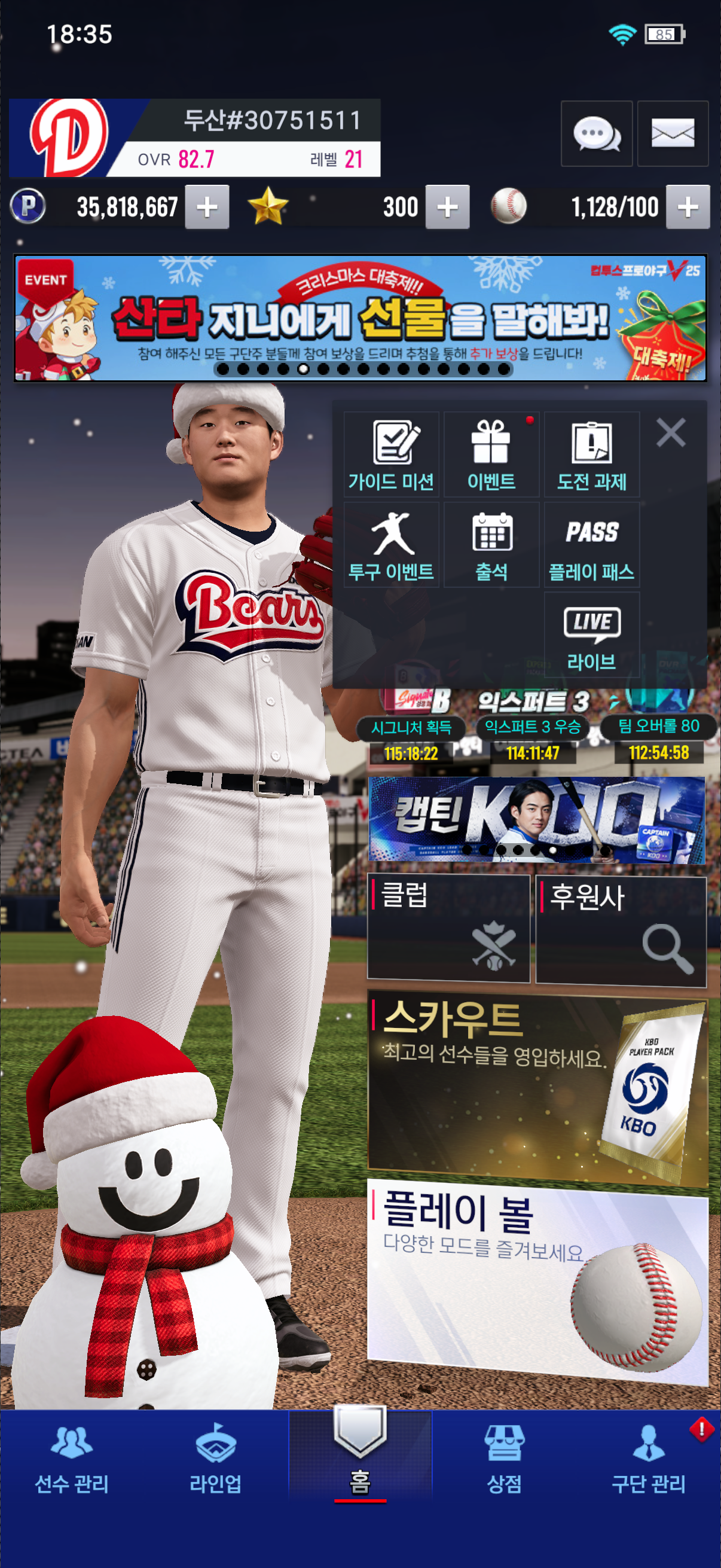Close the quick menu popup

coord(671,433)
